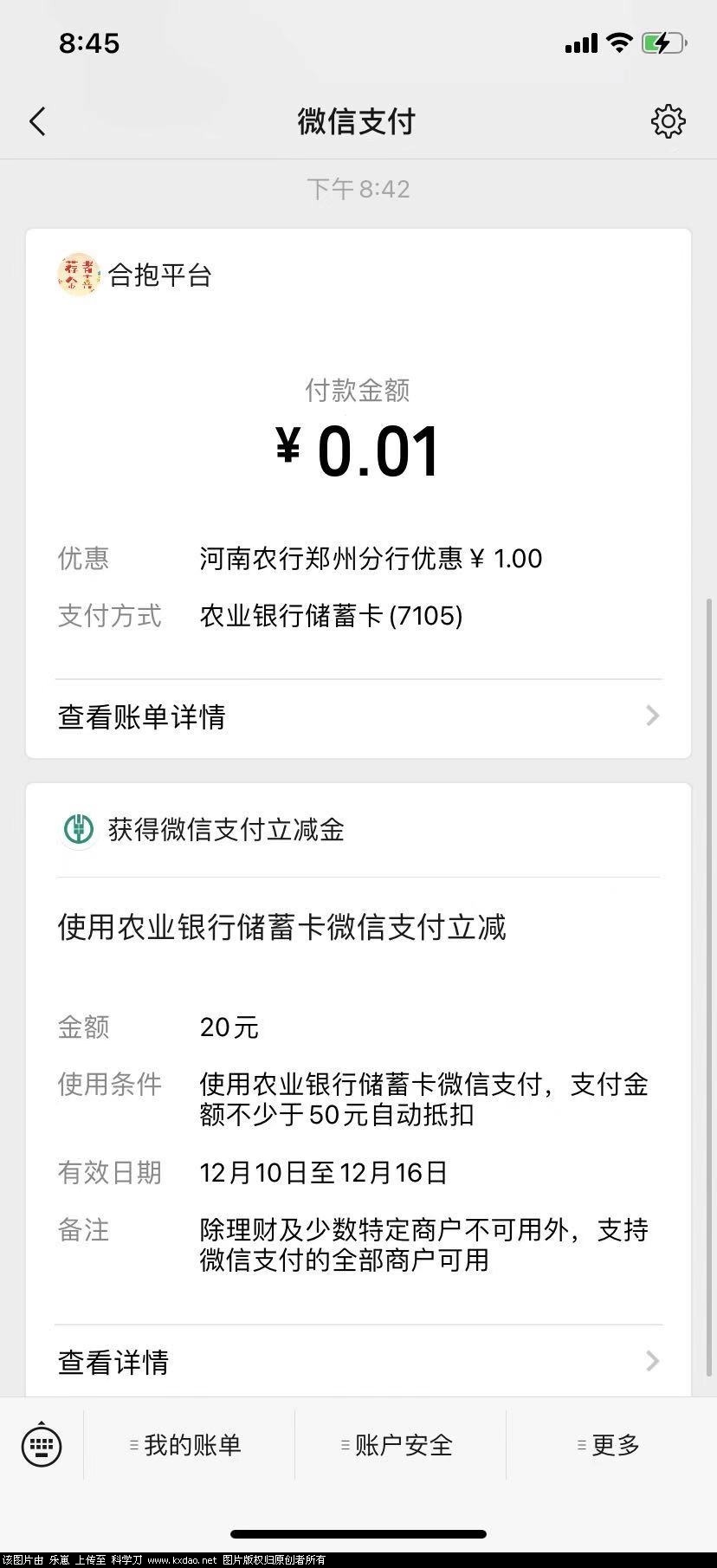717x1568 pixels.
Task: Click 查看账单详情 to view bill details
Action: pos(141,716)
